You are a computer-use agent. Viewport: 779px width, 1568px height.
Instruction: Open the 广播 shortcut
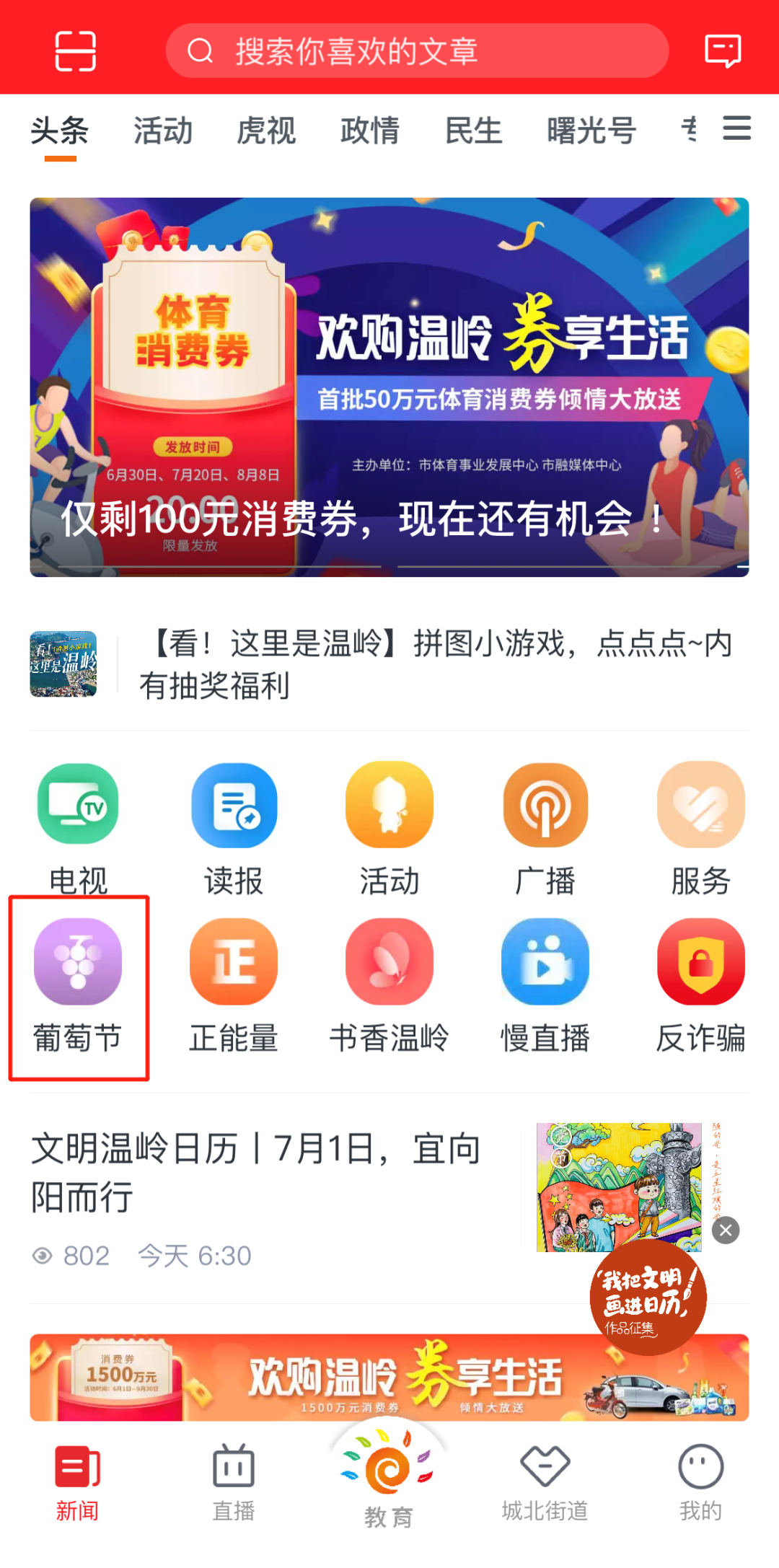pyautogui.click(x=545, y=827)
